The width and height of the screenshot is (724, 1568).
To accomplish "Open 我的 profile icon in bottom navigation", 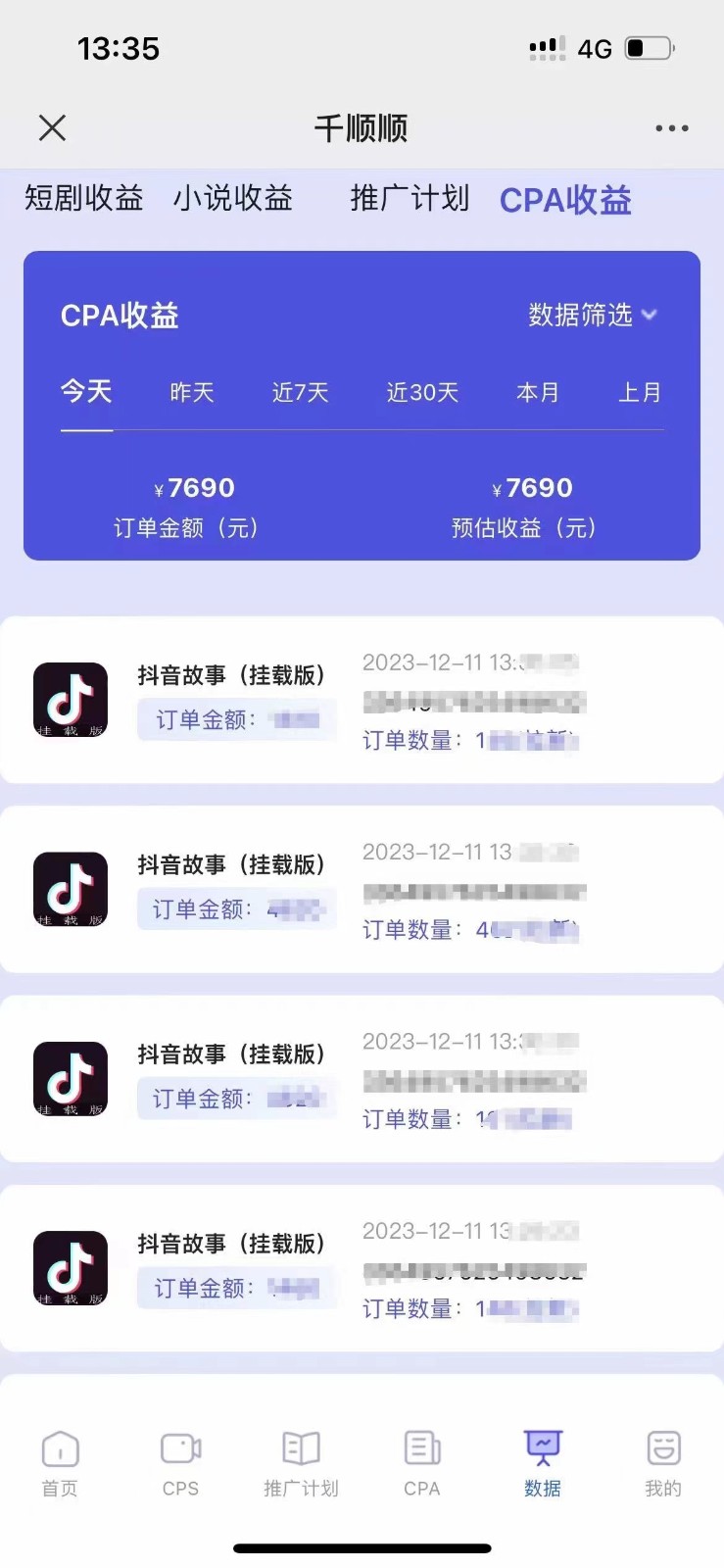I will (663, 1460).
